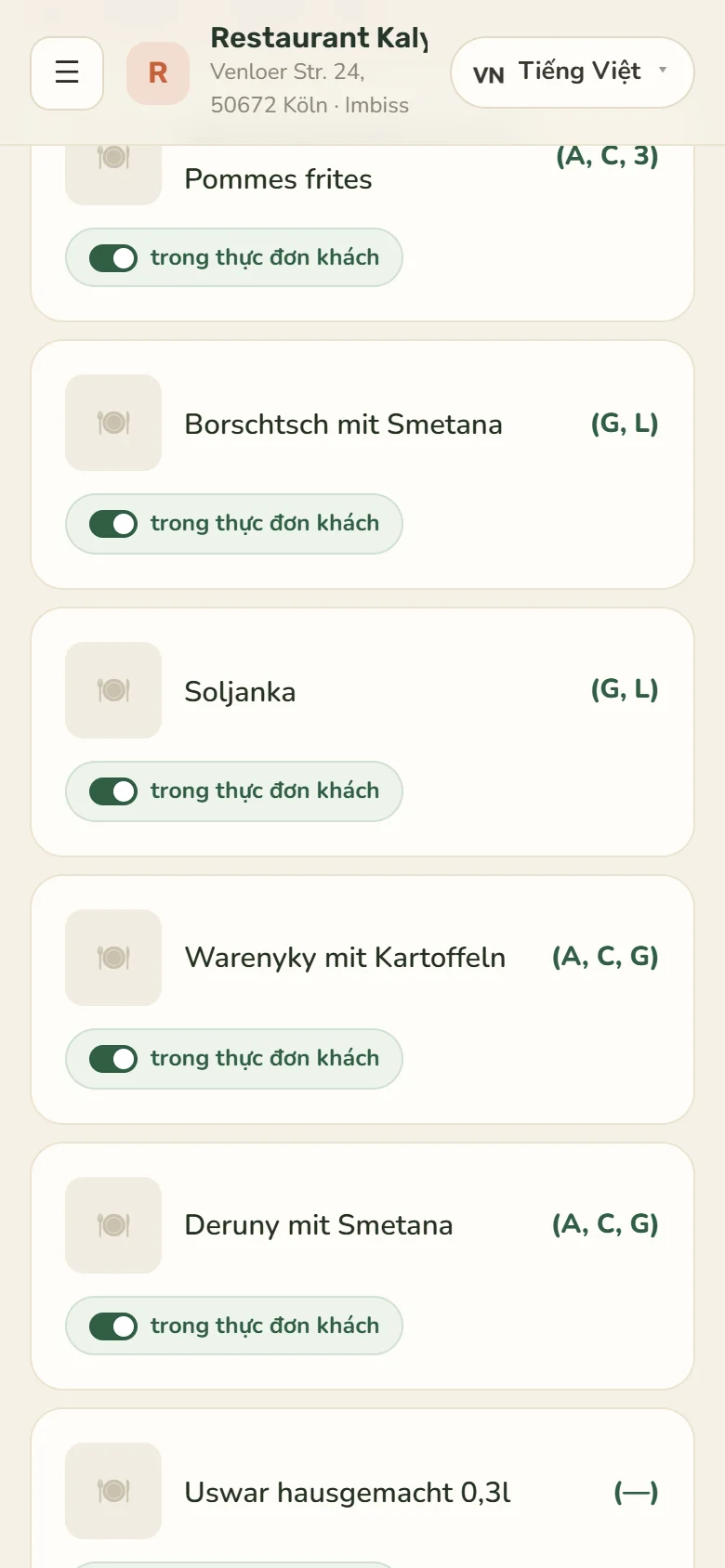Disable guest menu for Borschtsch mit Smetana

point(113,524)
